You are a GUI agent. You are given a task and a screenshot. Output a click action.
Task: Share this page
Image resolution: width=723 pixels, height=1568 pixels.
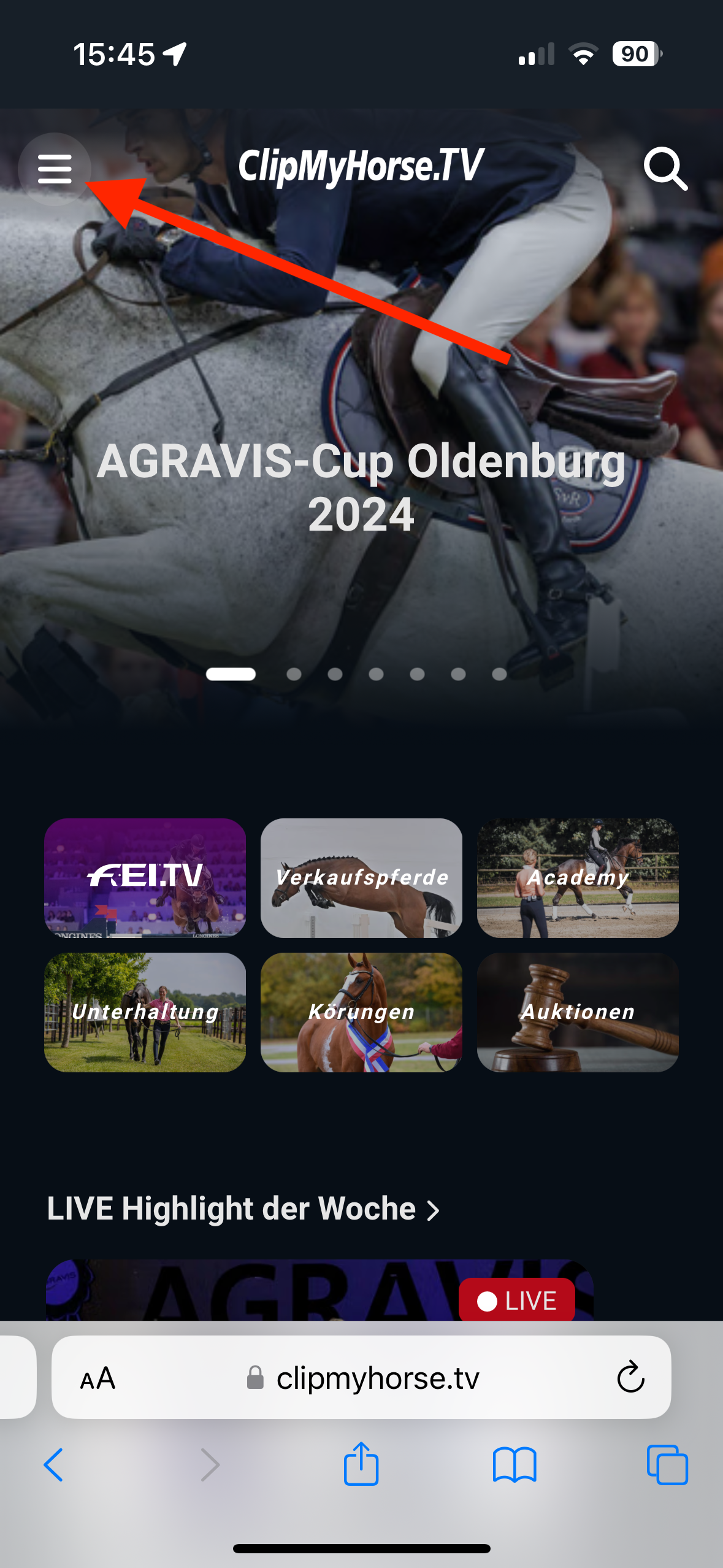click(361, 1464)
